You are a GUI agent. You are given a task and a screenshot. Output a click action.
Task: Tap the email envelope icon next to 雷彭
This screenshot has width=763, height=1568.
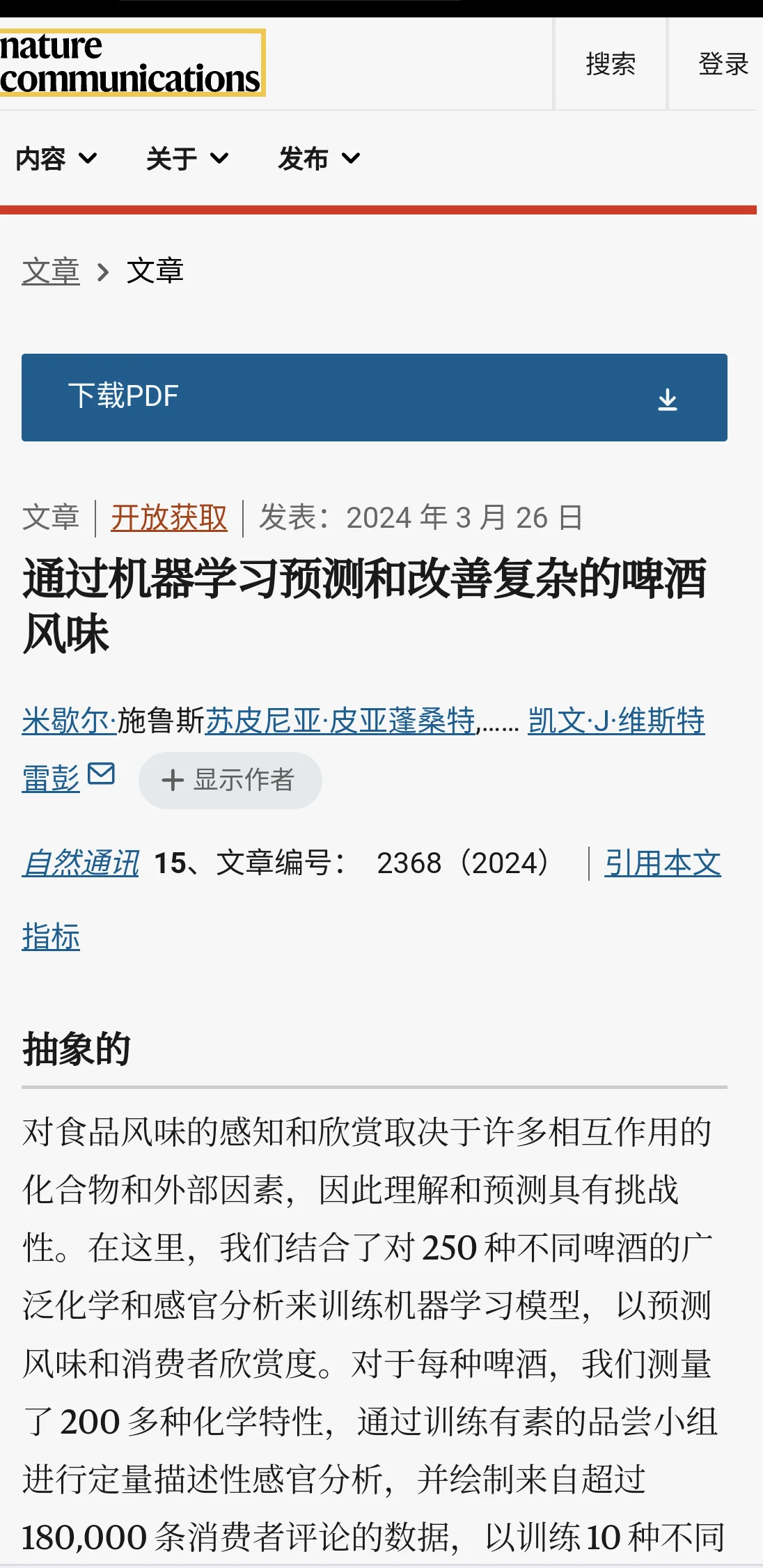point(102,774)
